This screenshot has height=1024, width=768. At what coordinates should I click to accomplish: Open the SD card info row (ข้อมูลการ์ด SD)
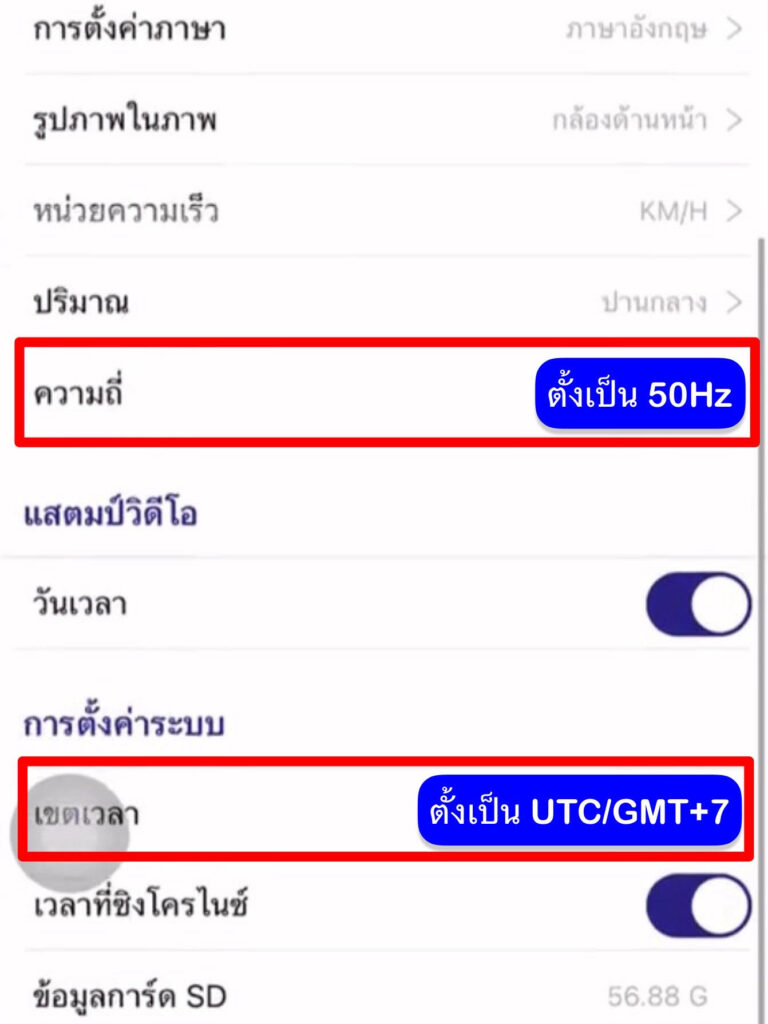click(384, 996)
